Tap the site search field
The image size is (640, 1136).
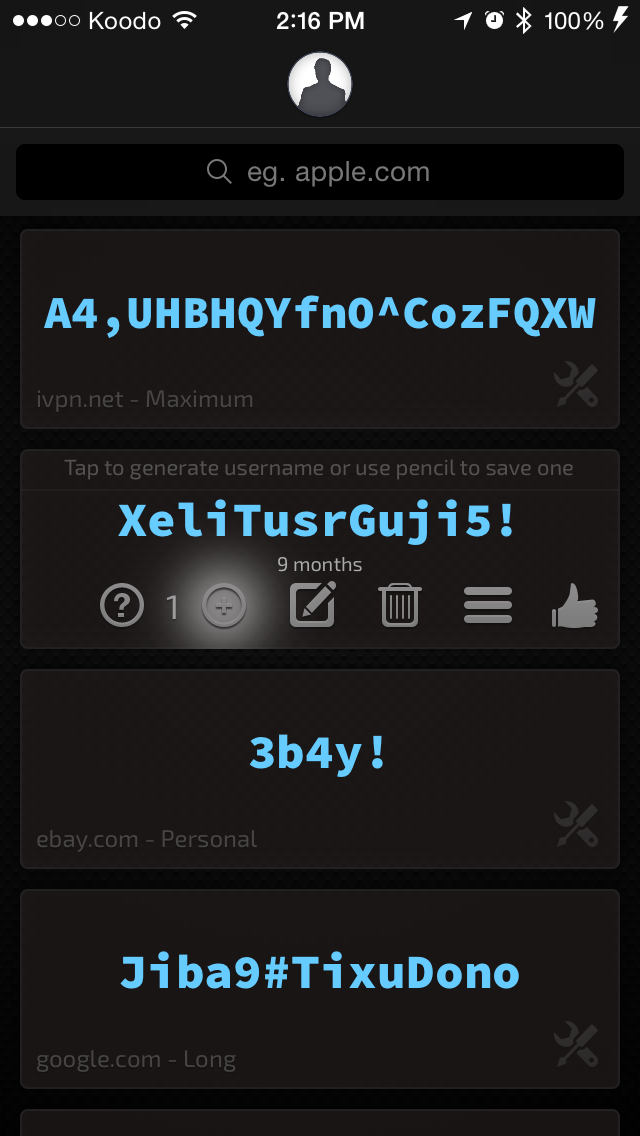click(320, 172)
